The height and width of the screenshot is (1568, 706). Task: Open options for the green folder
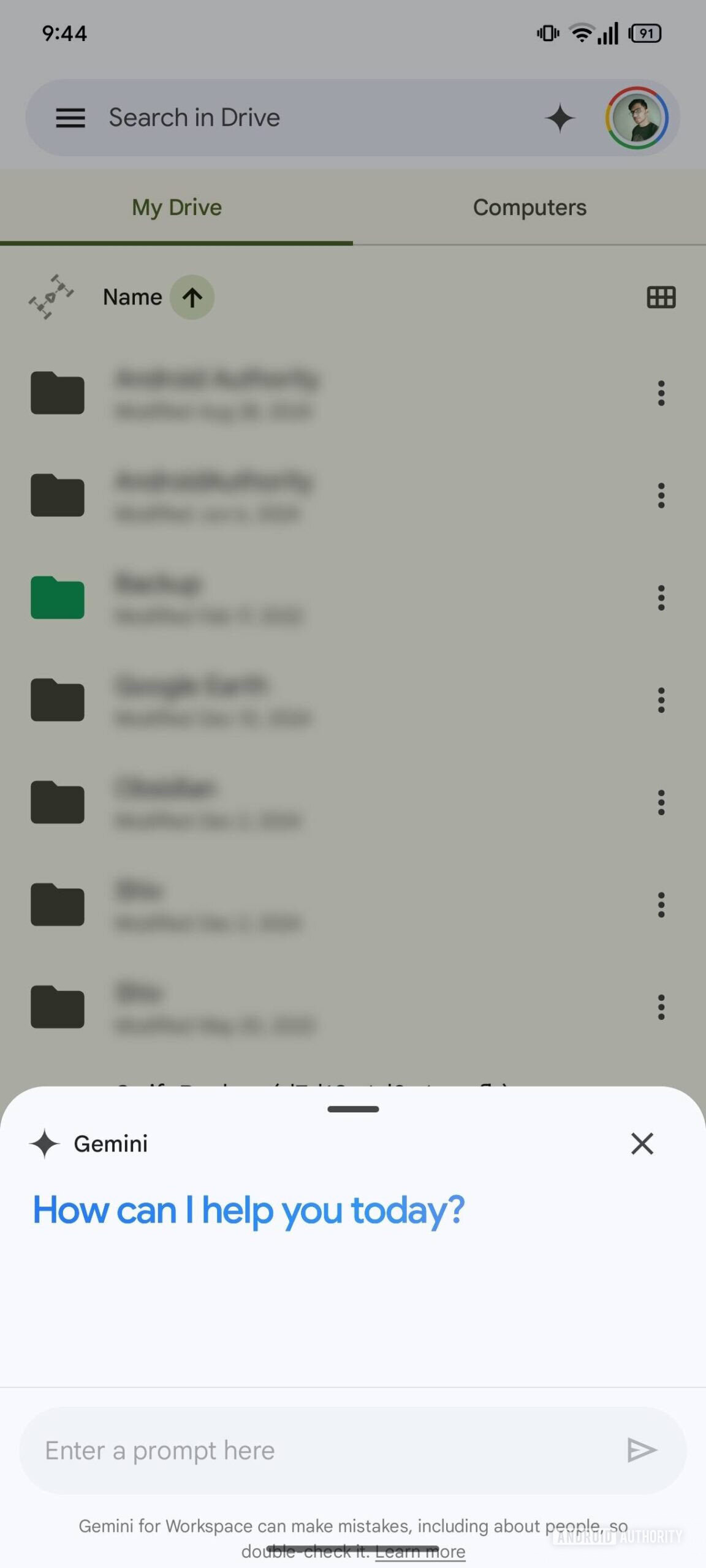661,598
